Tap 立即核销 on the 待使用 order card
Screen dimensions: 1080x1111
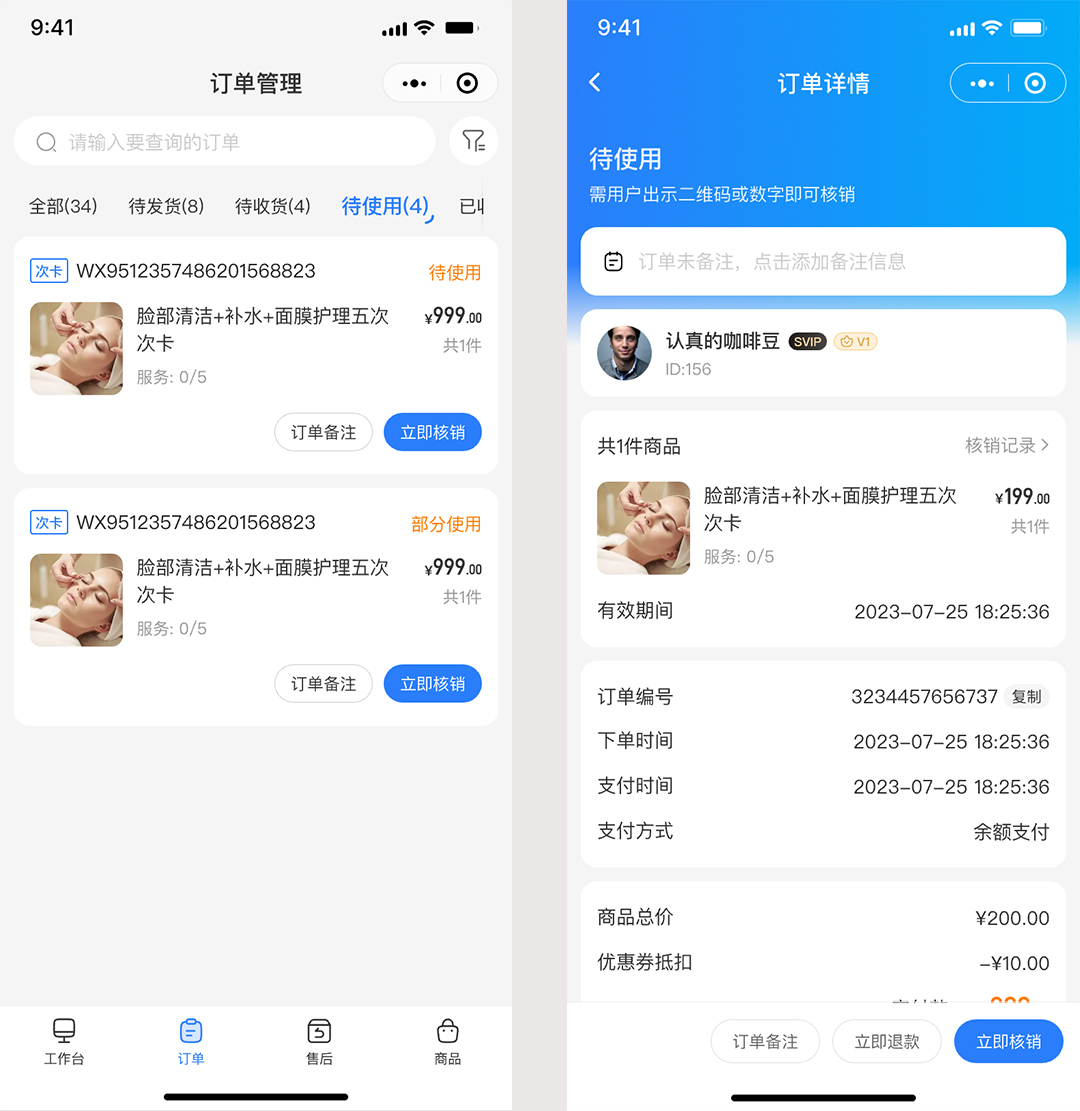[x=432, y=433]
